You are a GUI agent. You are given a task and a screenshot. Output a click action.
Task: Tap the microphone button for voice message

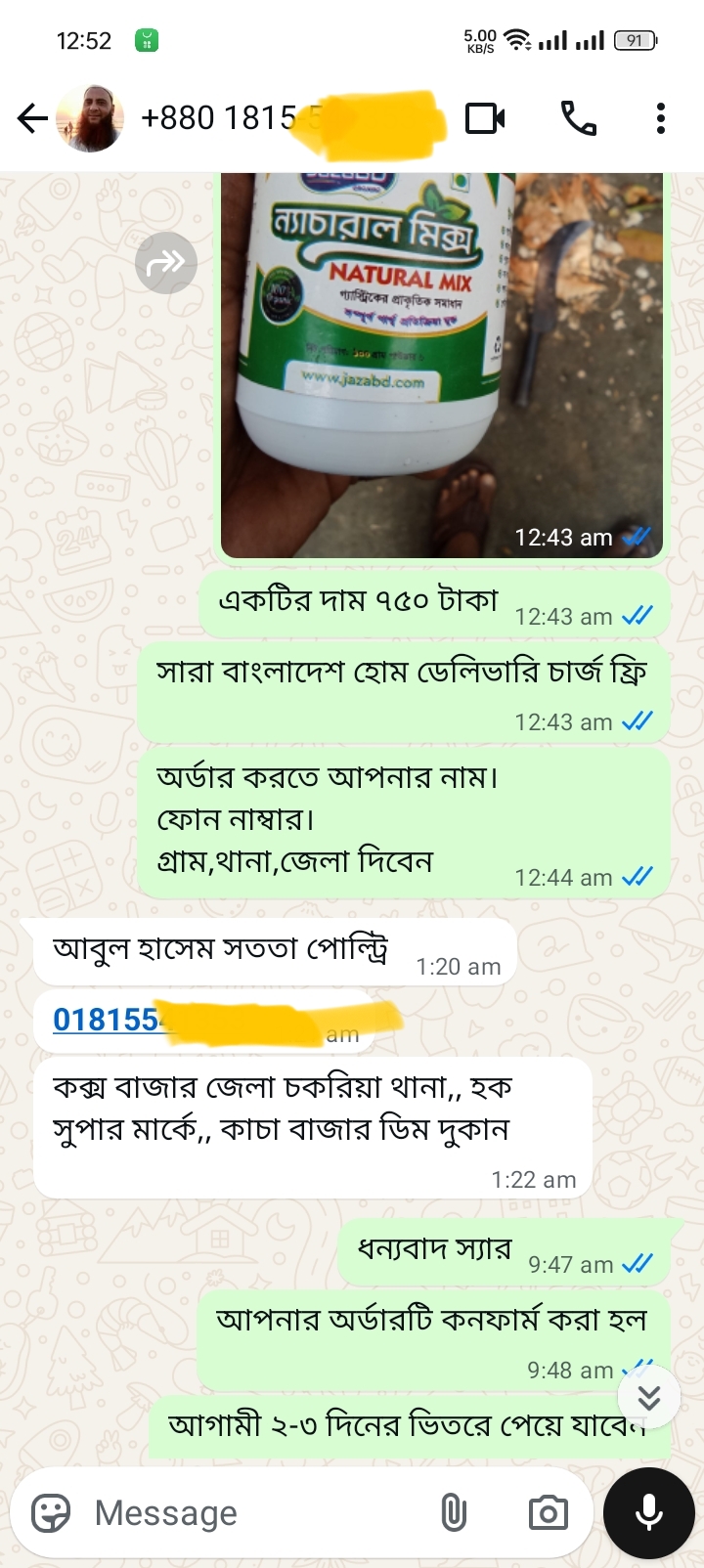pos(648,1513)
